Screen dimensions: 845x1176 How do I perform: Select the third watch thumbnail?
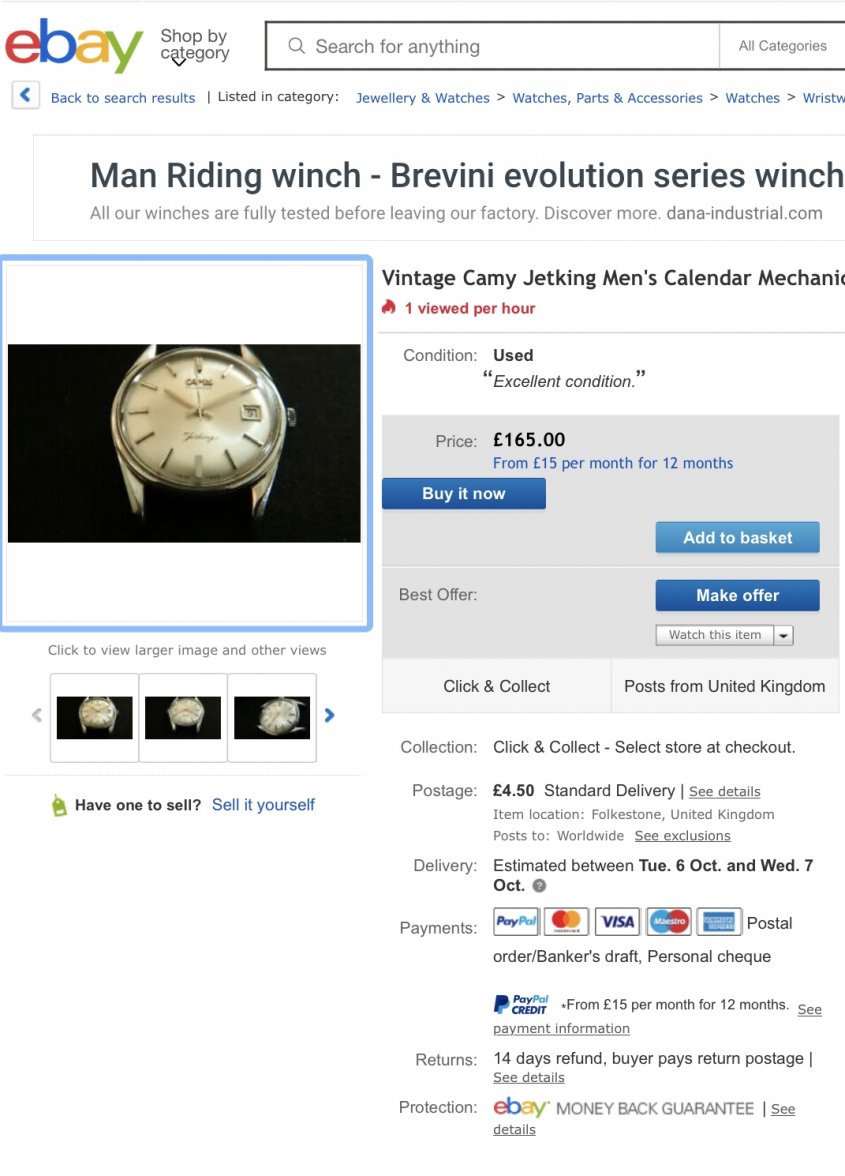click(272, 717)
